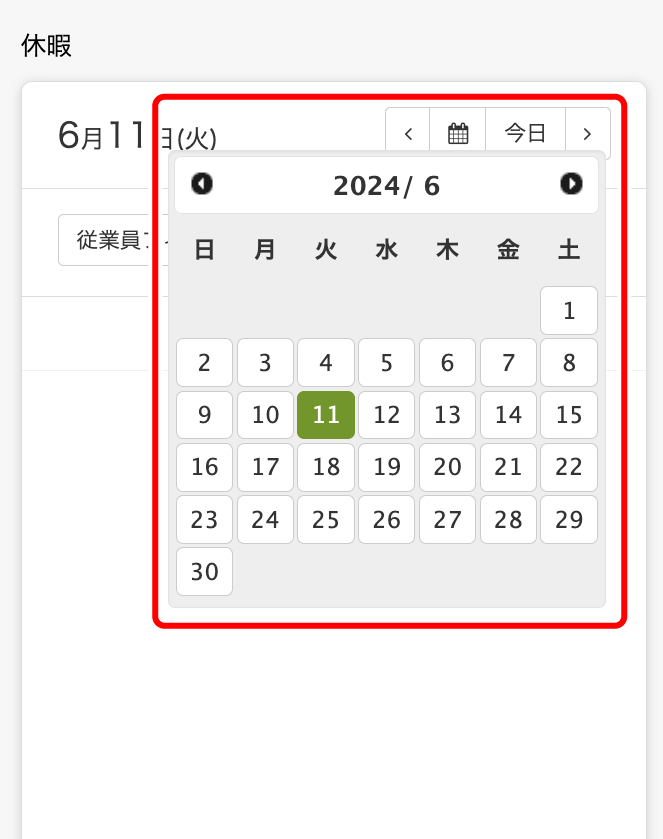Select June 17 in the calendar
The width and height of the screenshot is (663, 839).
pyautogui.click(x=265, y=467)
